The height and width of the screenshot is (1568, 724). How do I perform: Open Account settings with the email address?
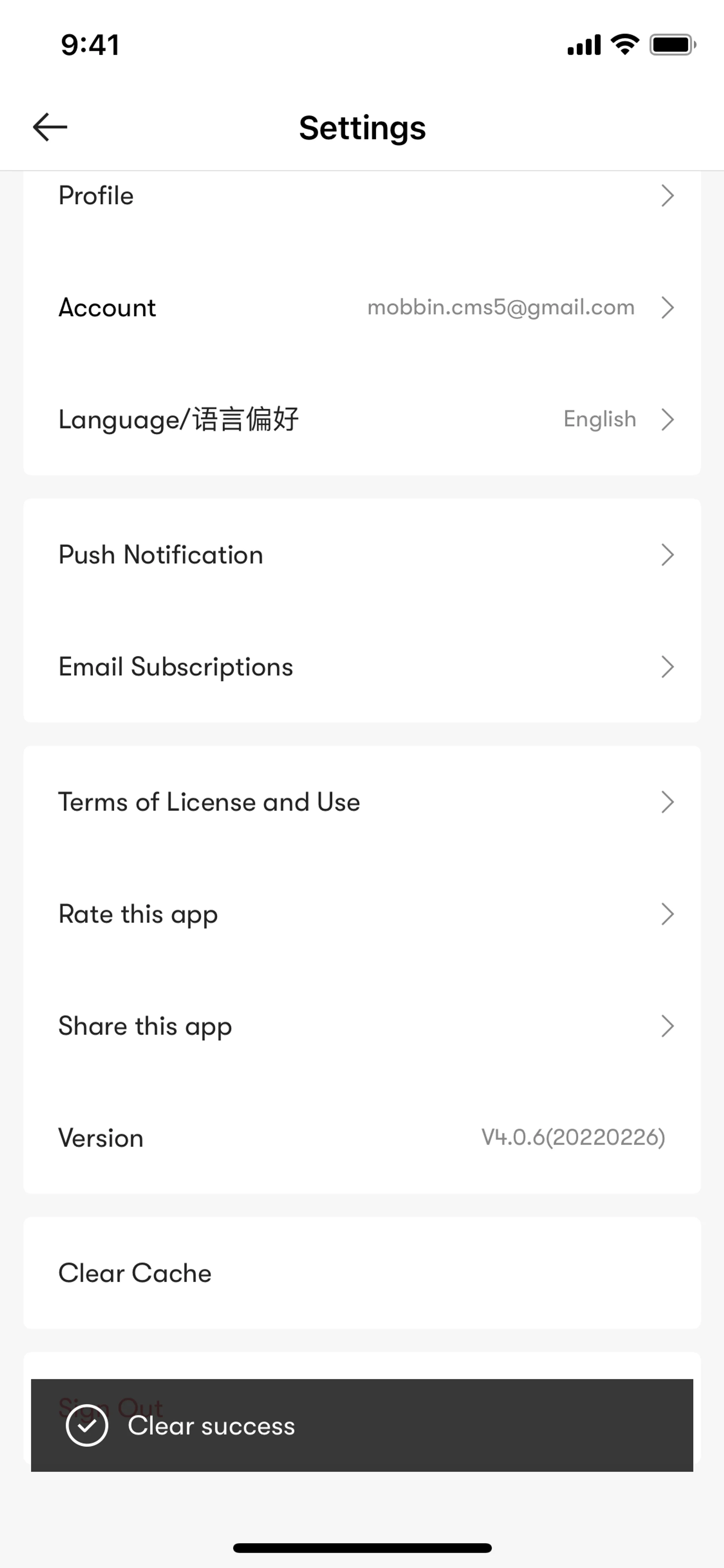(362, 307)
